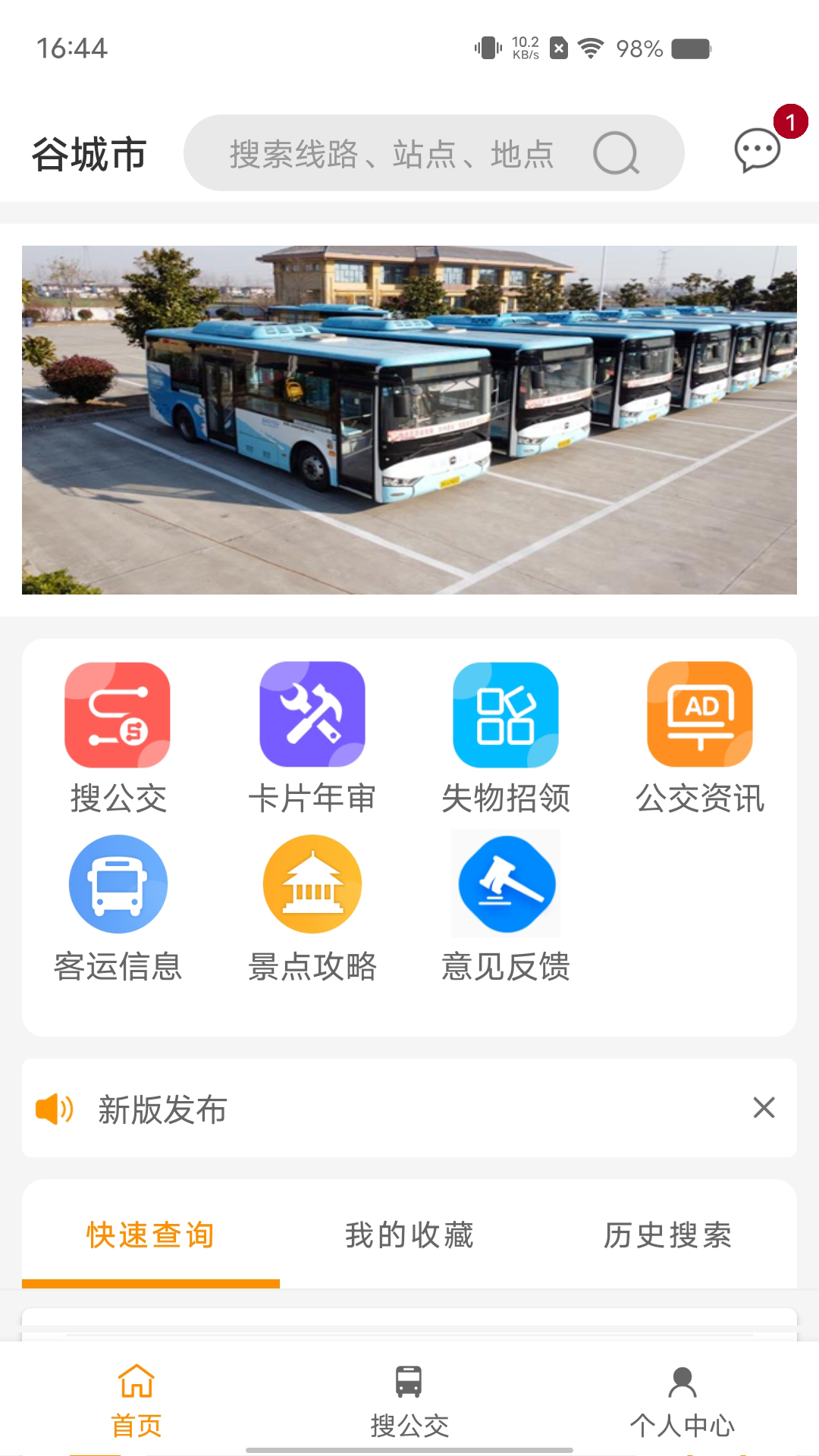
Task: Dismiss the 新版发布 notice with the X
Action: (766, 1109)
